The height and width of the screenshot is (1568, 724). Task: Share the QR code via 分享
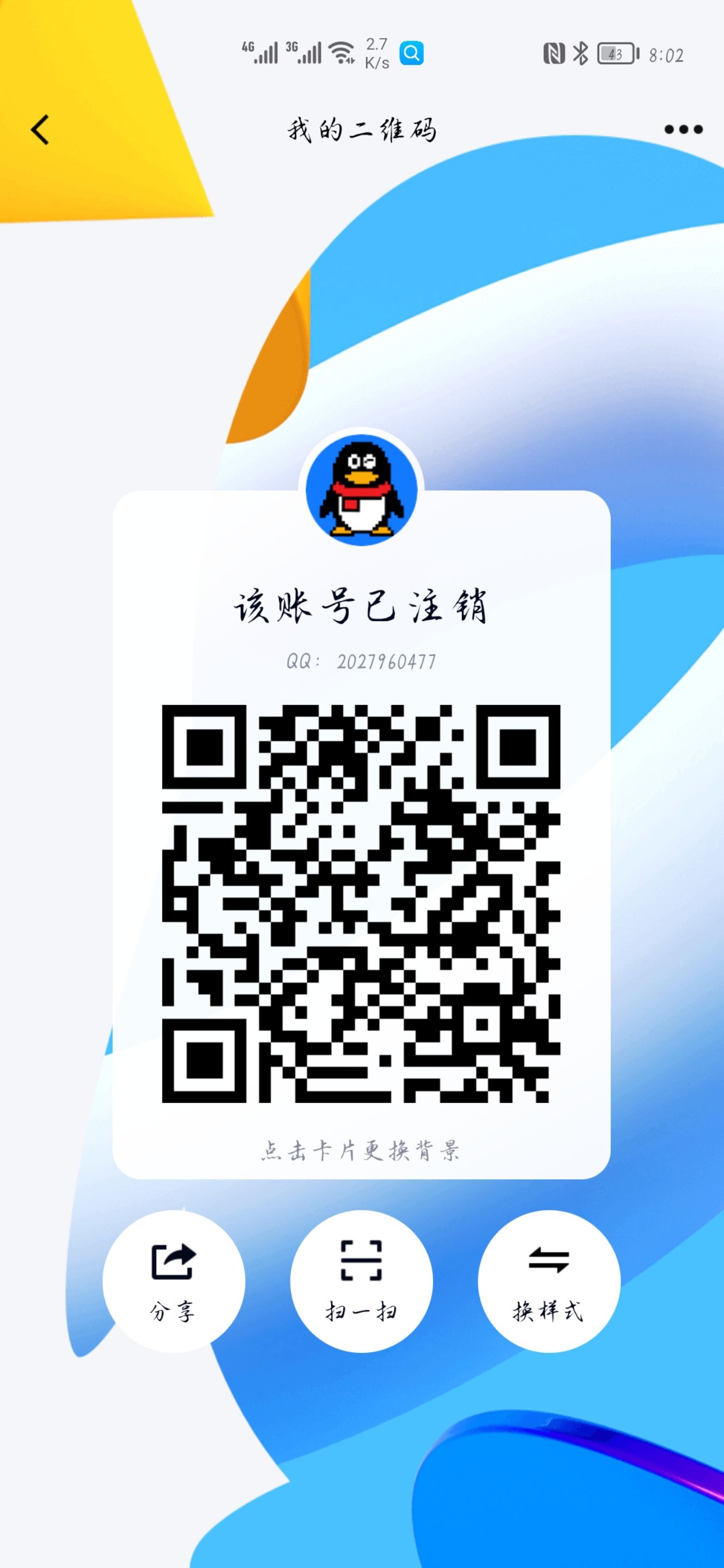point(174,1281)
